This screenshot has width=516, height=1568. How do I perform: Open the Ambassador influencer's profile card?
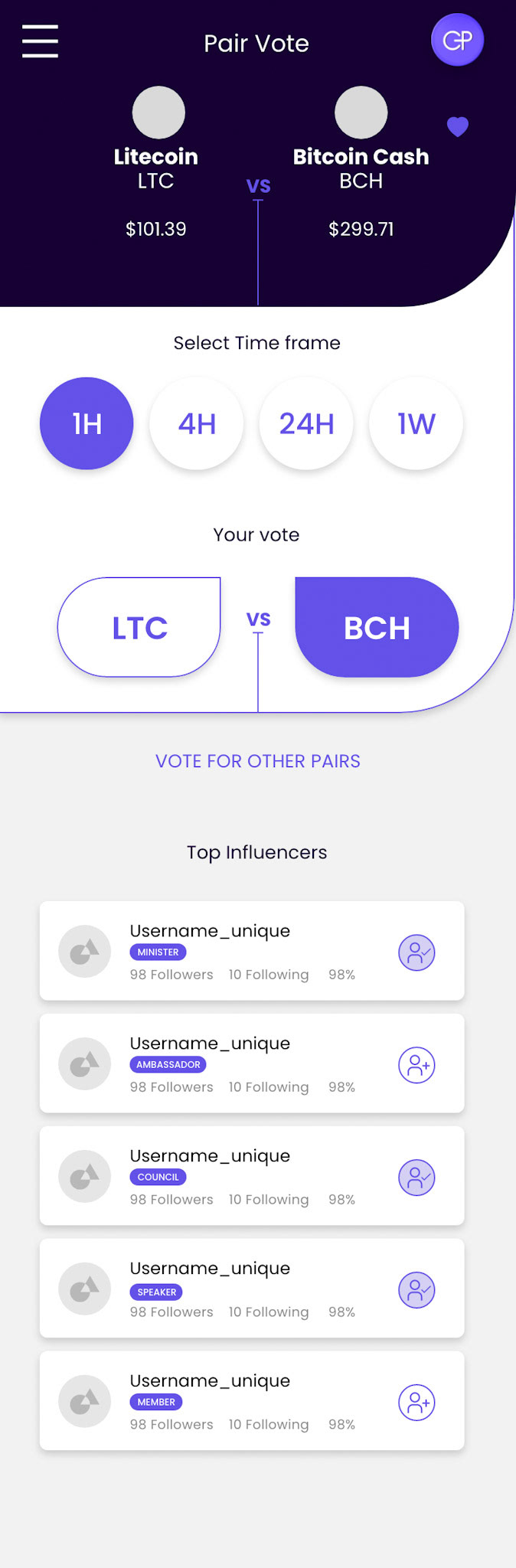[252, 1063]
